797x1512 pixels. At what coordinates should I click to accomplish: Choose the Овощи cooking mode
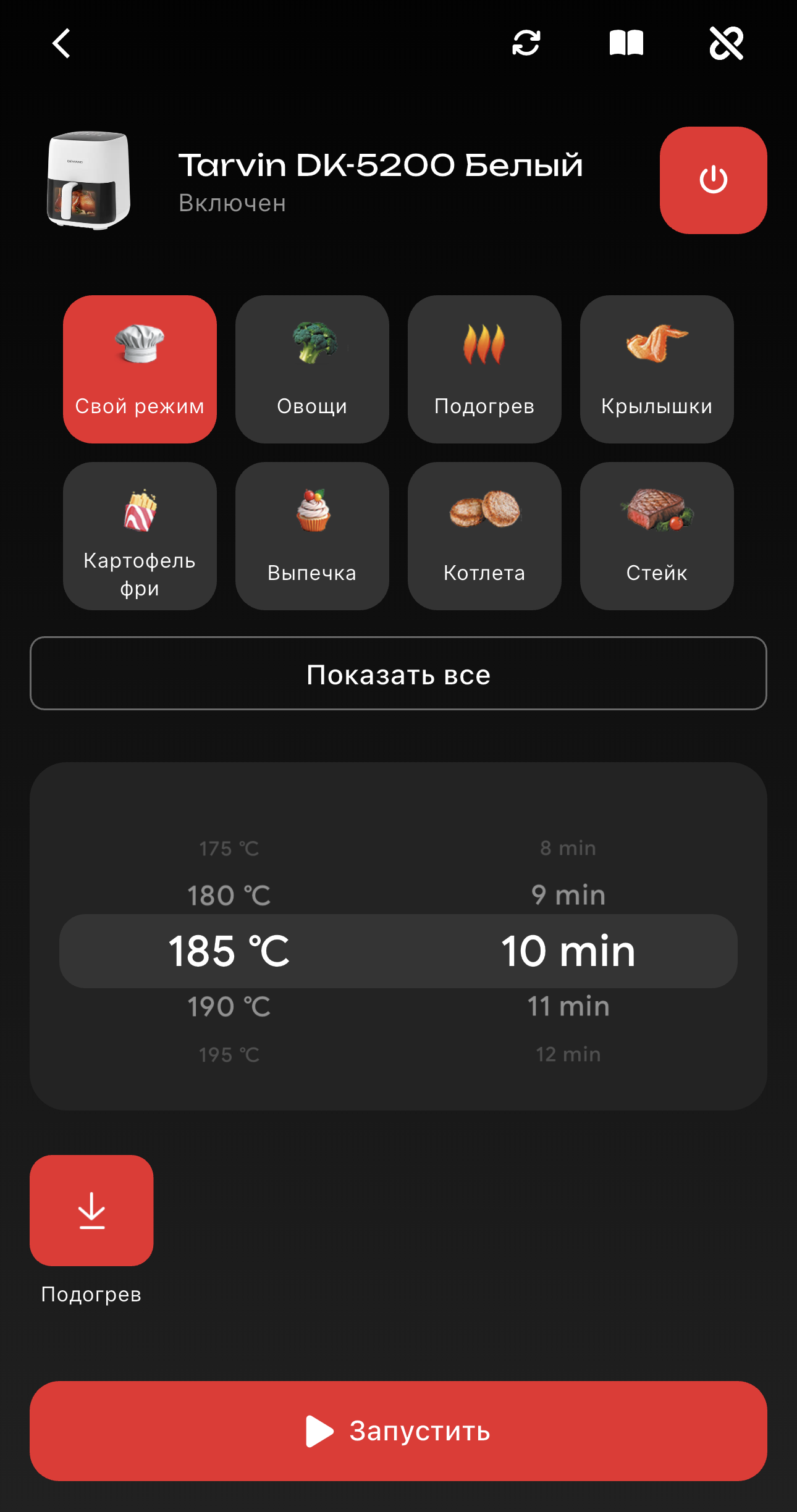tap(312, 369)
